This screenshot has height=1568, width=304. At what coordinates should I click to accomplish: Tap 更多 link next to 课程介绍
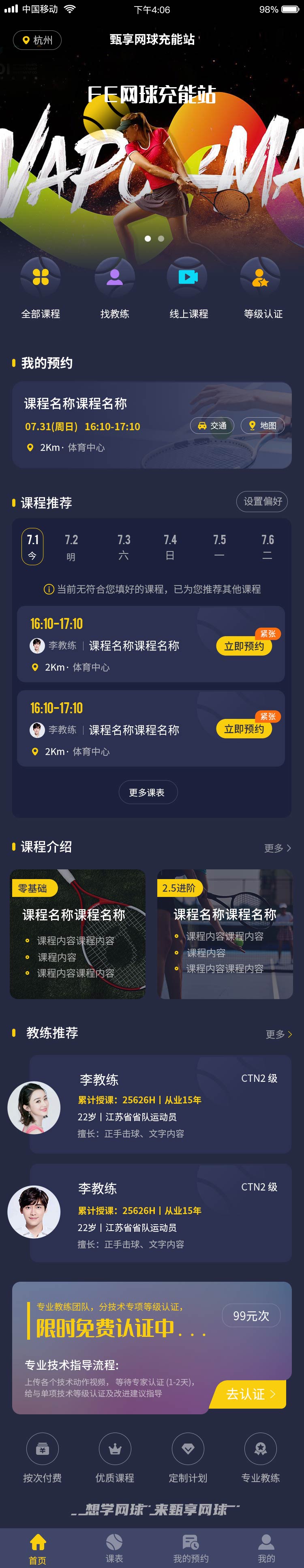point(277,848)
